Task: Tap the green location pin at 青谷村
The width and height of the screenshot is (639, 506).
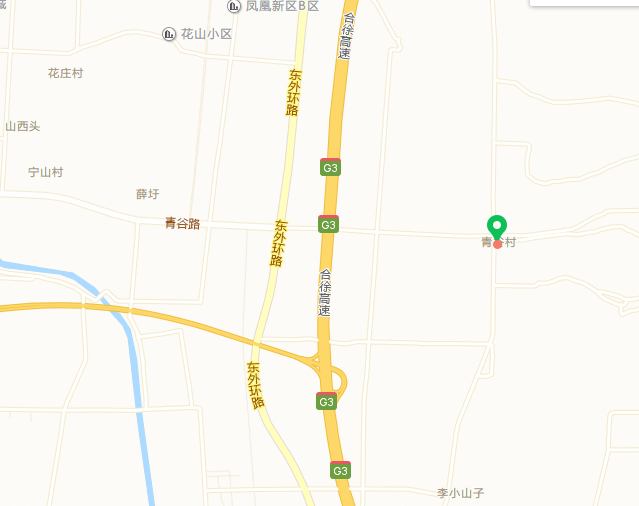Action: [497, 228]
